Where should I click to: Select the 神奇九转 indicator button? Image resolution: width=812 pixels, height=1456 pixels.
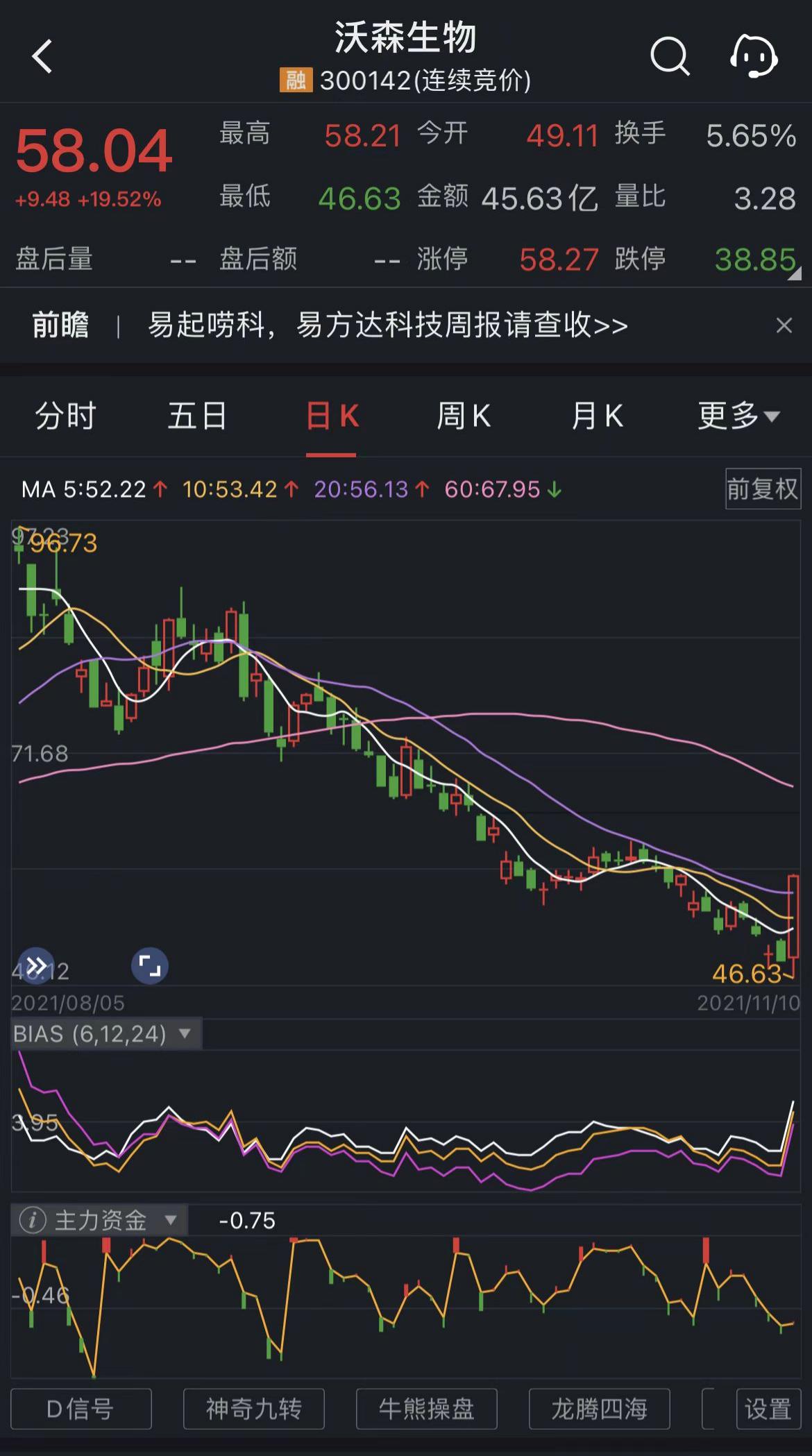click(x=254, y=1410)
